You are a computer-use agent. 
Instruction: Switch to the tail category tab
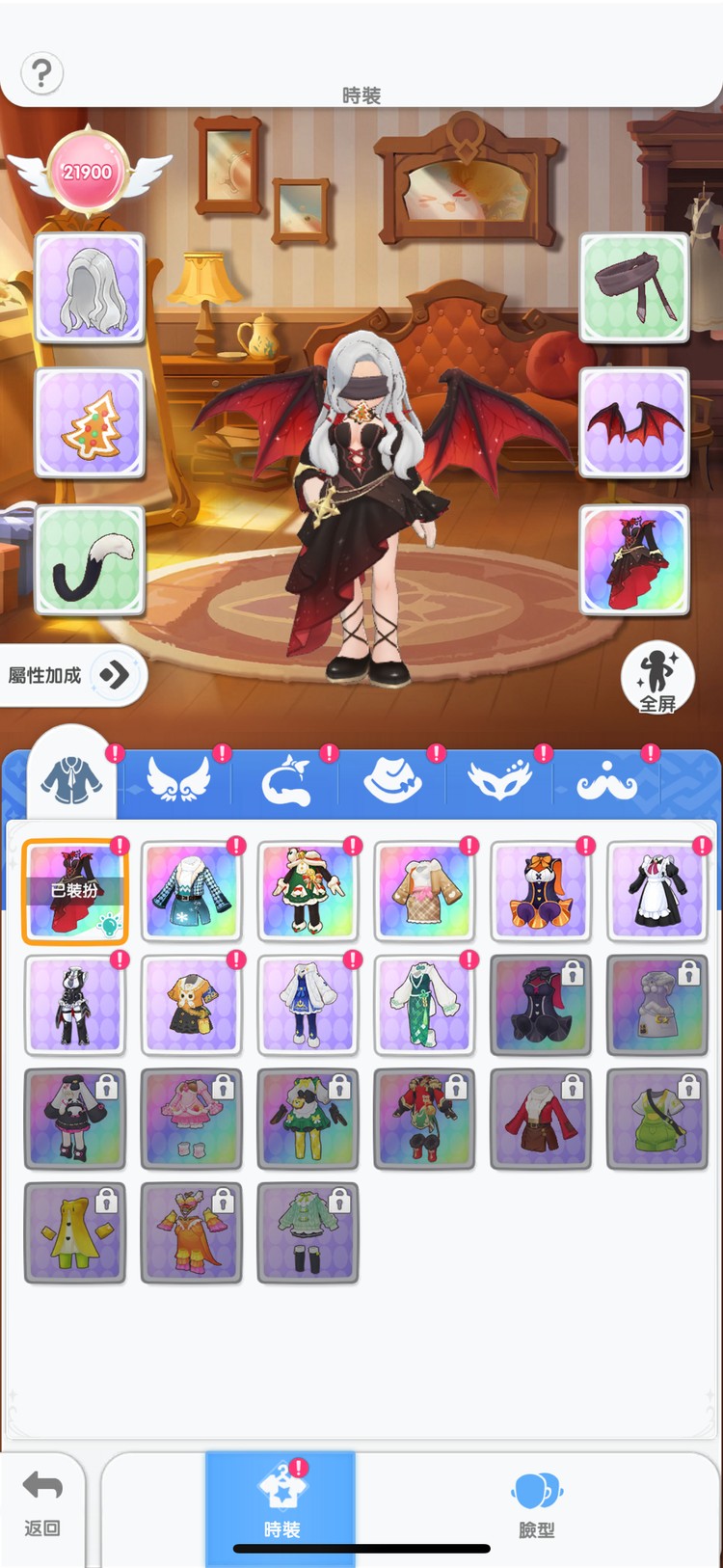(x=286, y=781)
